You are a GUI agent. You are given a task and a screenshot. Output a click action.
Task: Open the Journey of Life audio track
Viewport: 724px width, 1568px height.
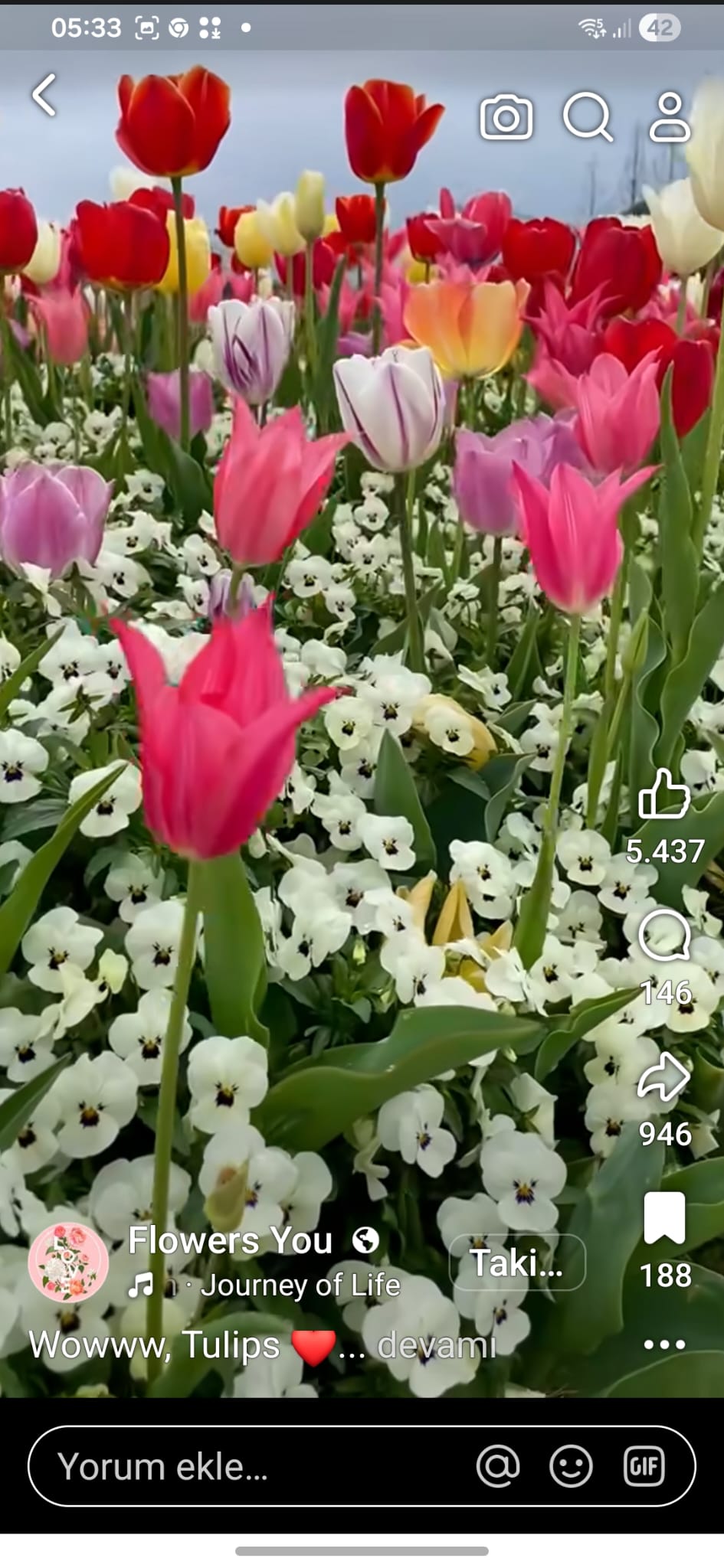[299, 1285]
